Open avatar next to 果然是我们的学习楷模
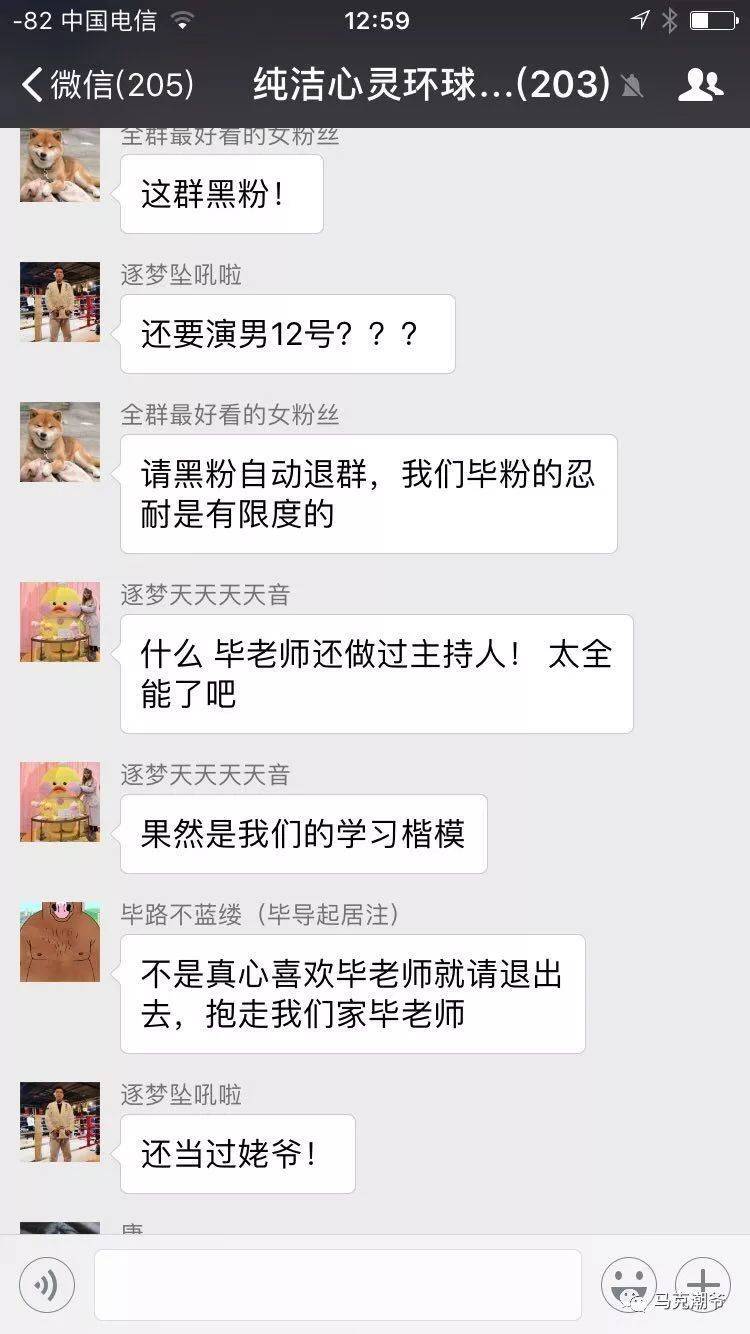This screenshot has height=1334, width=750. [60, 802]
